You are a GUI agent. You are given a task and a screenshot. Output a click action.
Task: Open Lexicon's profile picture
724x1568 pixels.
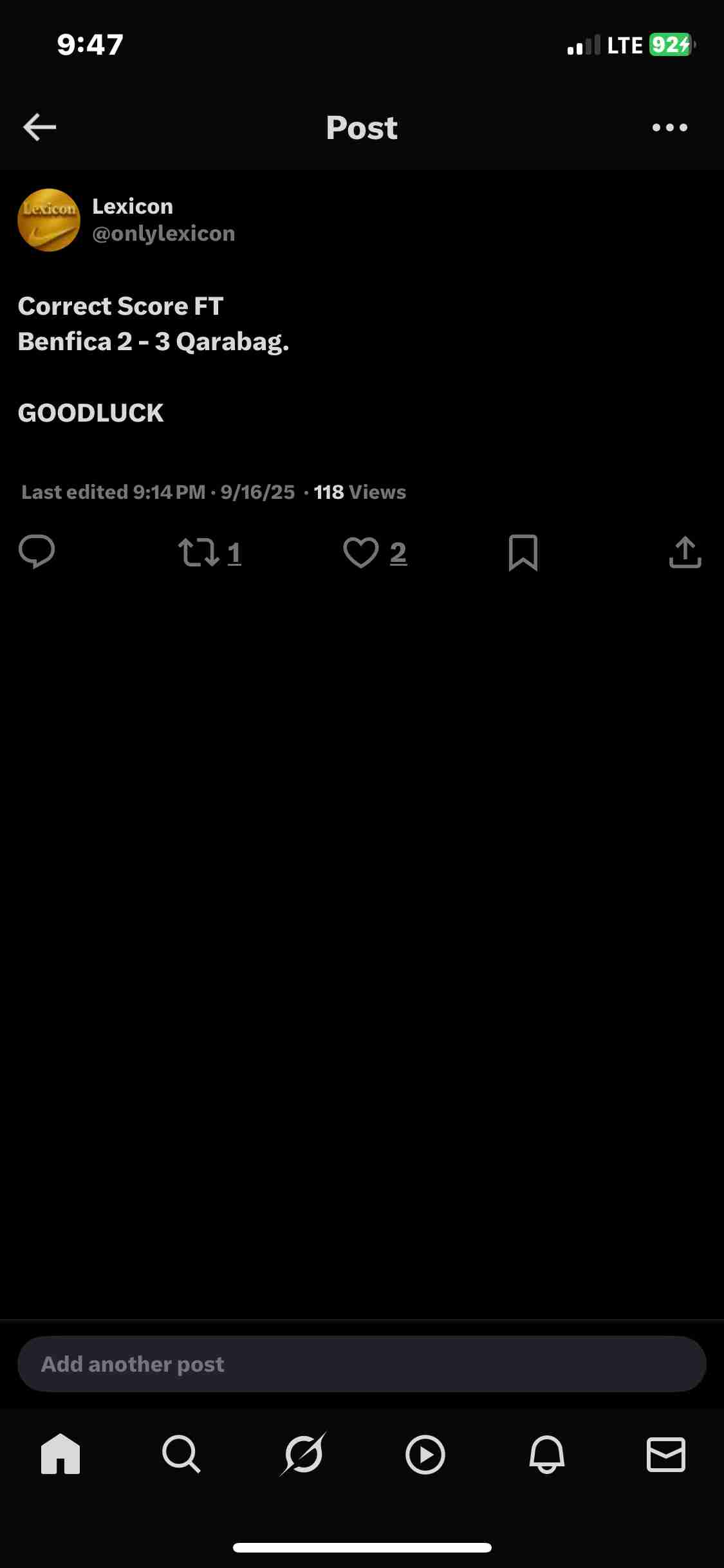point(49,220)
